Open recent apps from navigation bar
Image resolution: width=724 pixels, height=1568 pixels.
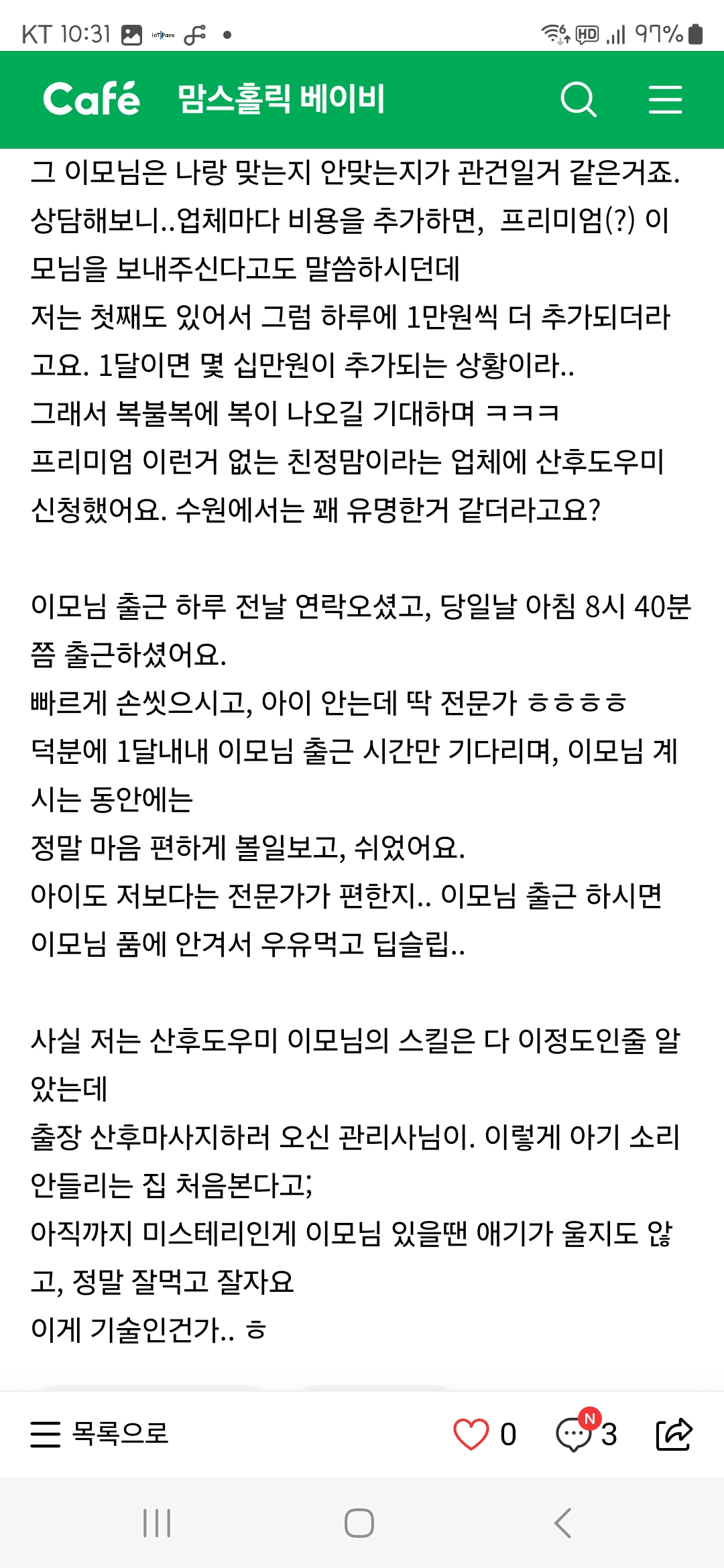coord(157,1523)
